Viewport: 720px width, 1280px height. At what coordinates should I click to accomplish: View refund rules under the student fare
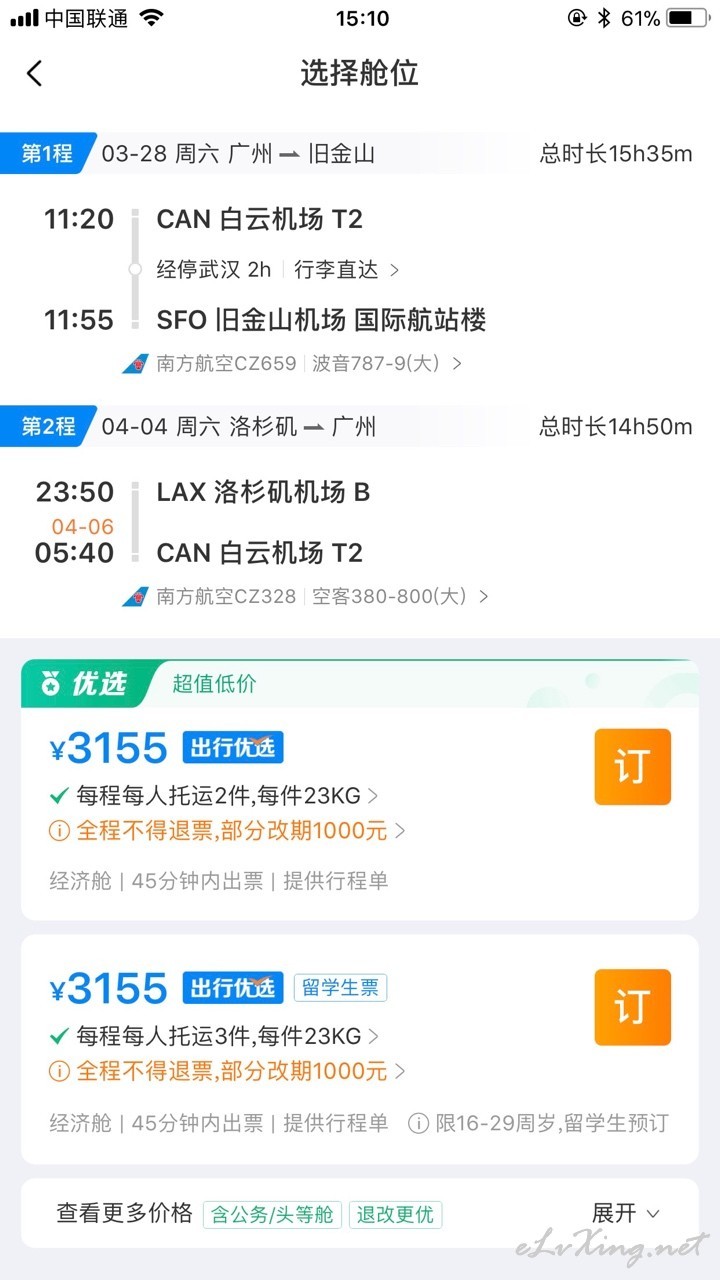tap(227, 1070)
